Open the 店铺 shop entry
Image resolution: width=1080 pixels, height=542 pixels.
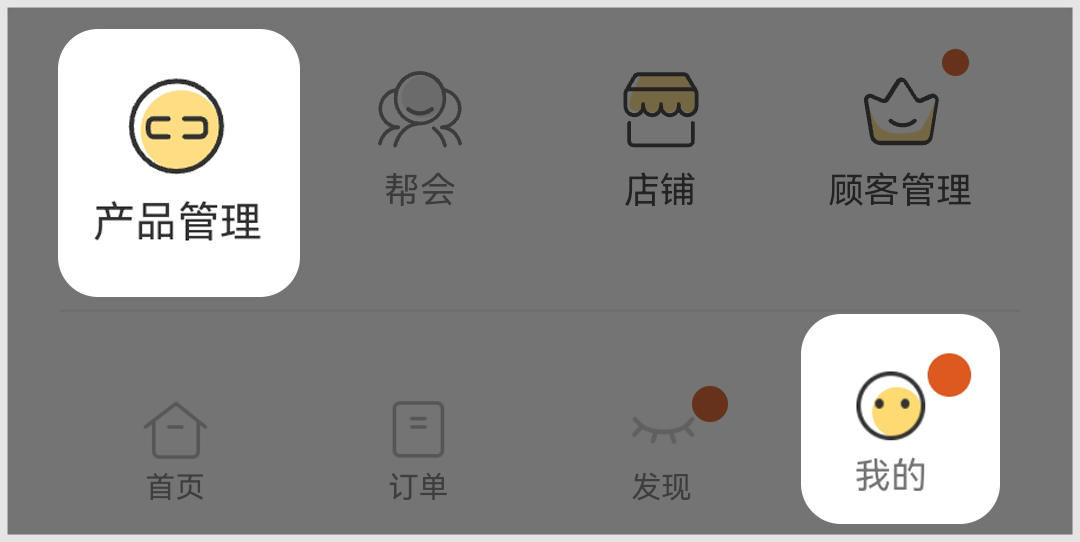pyautogui.click(x=660, y=140)
